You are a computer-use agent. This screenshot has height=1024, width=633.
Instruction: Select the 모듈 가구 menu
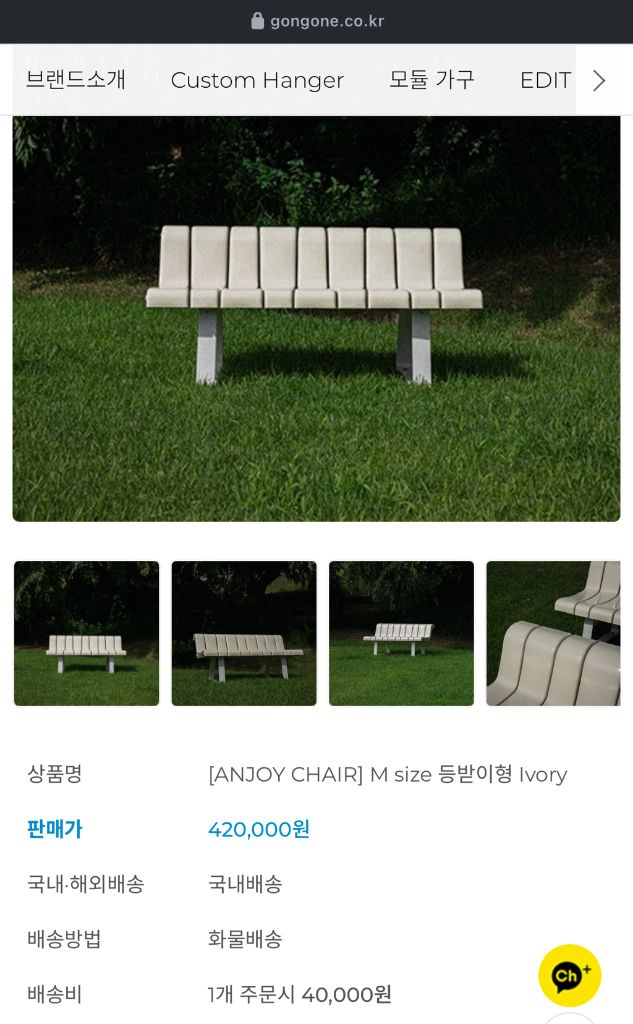click(x=431, y=80)
